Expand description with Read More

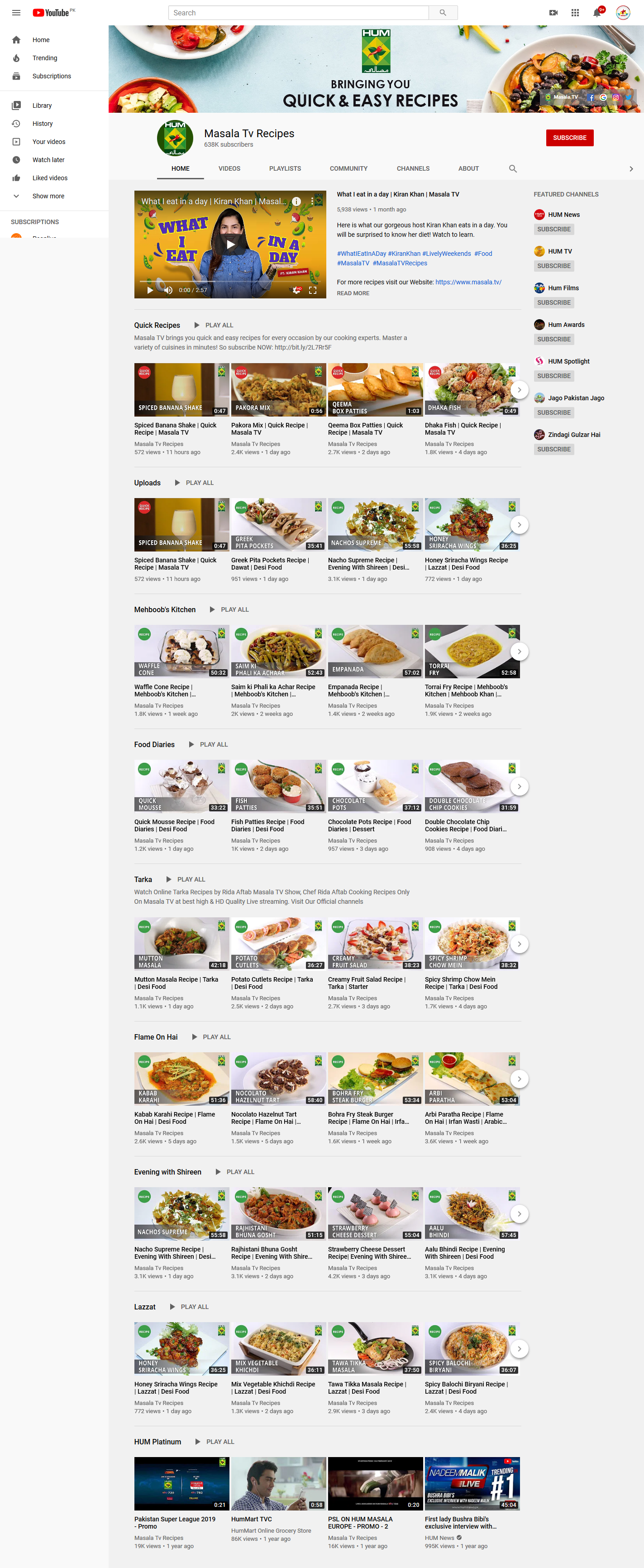(353, 293)
